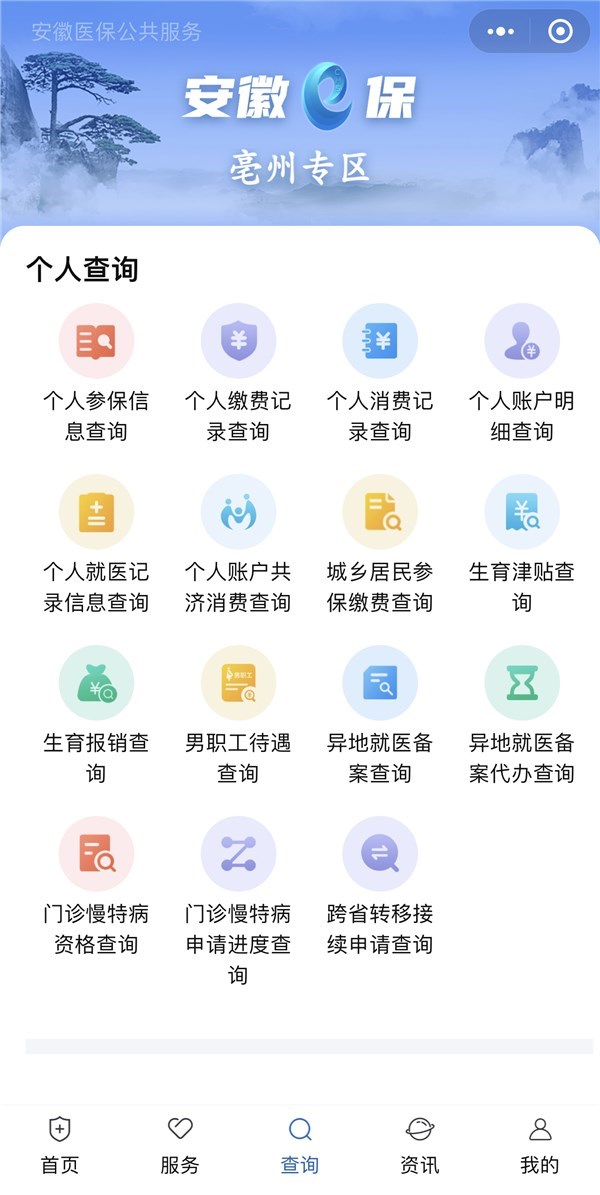600x1195 pixels.
Task: Open 跨省转移接续申请查询
Action: point(380,855)
